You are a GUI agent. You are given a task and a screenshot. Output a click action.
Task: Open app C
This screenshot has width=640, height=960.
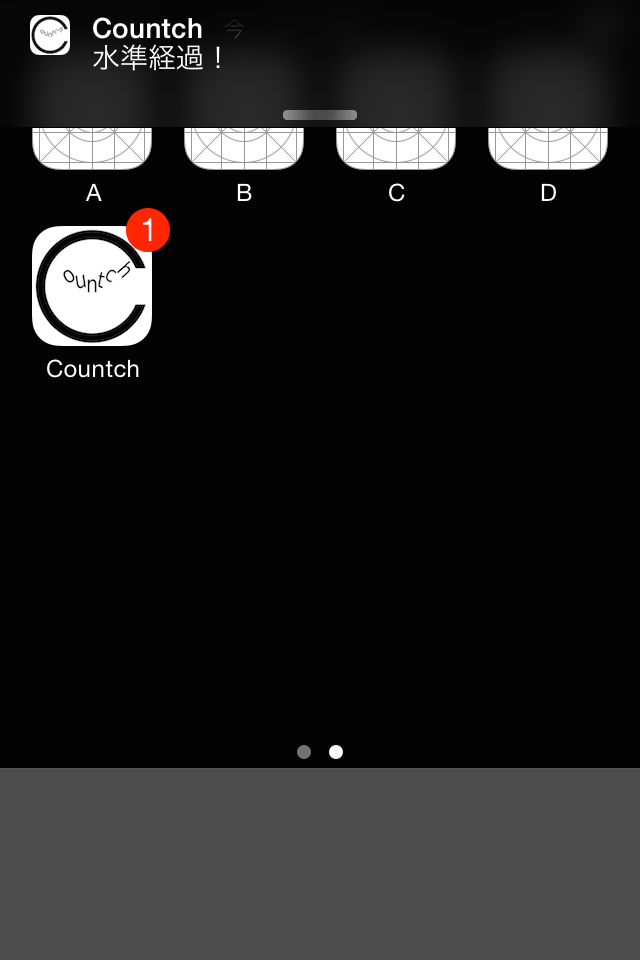[396, 150]
